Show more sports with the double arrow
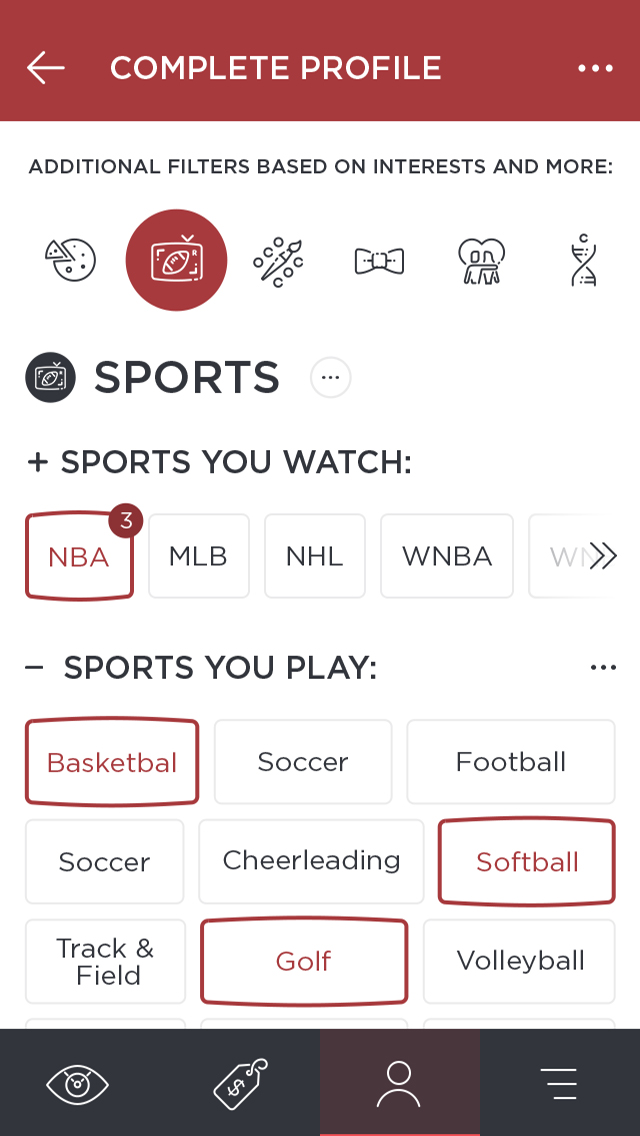Screen dimensions: 640x1136 (x=602, y=556)
